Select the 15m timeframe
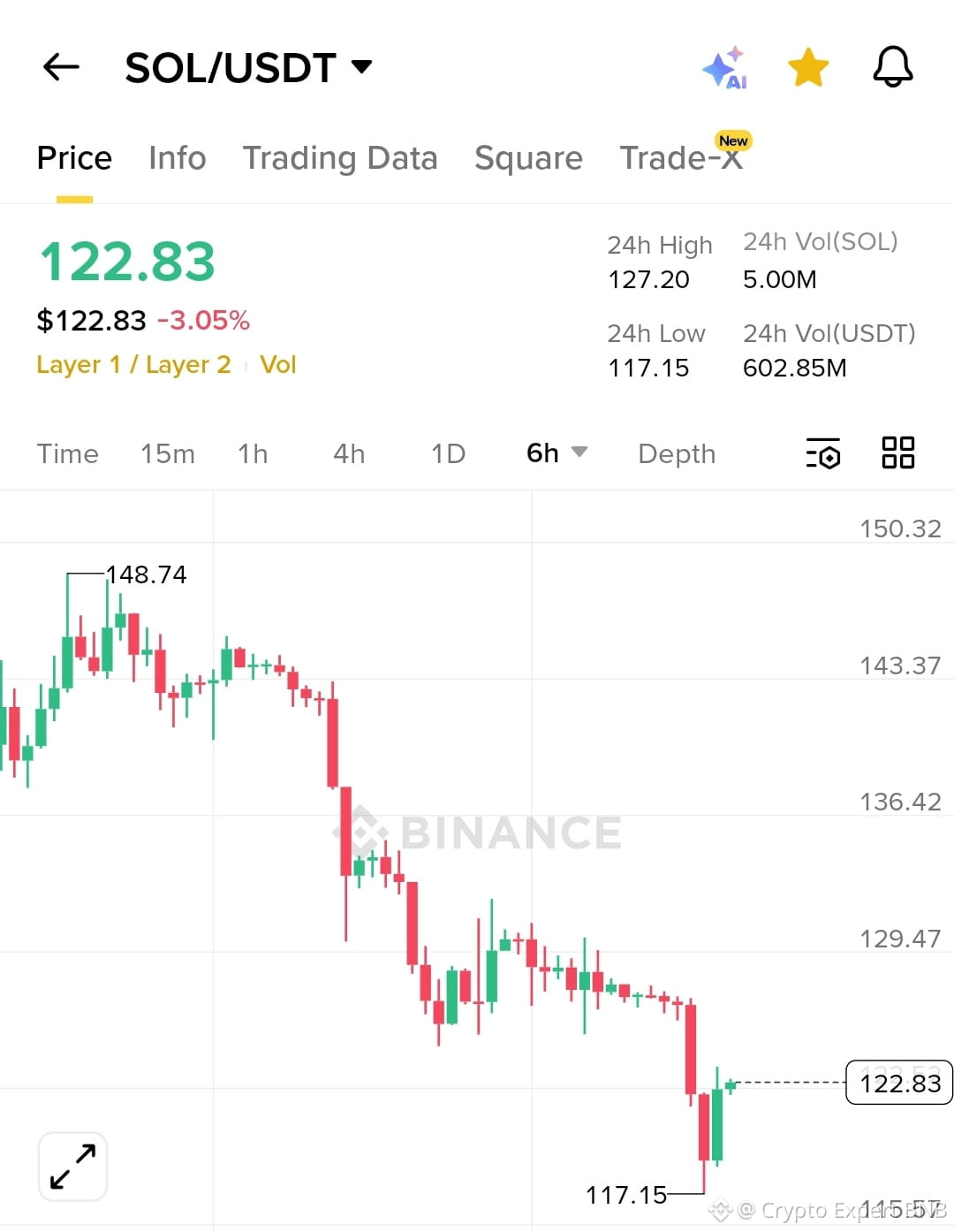 (168, 453)
